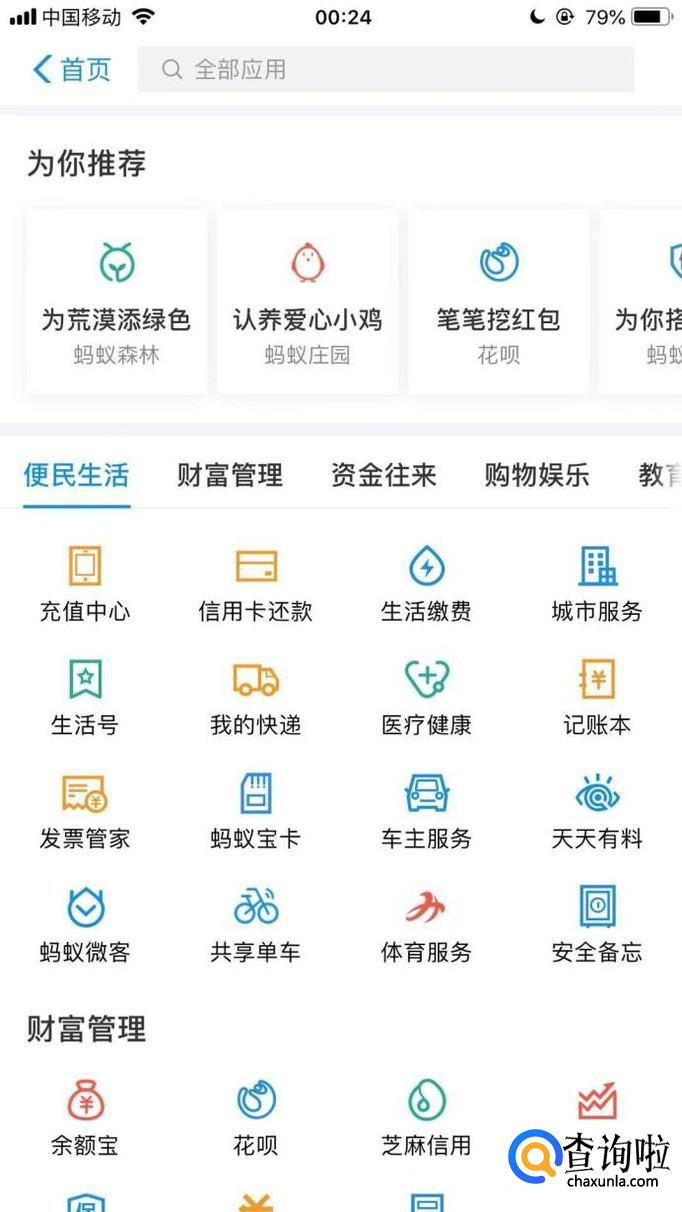
Task: Open 生活缴费
Action: coord(426,584)
